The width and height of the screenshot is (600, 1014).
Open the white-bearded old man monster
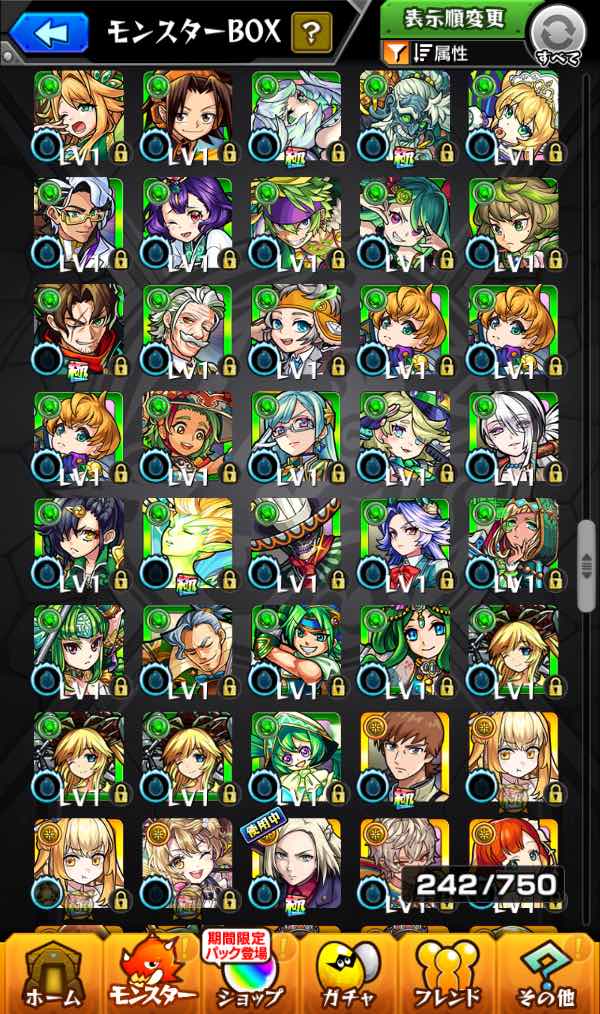[187, 329]
